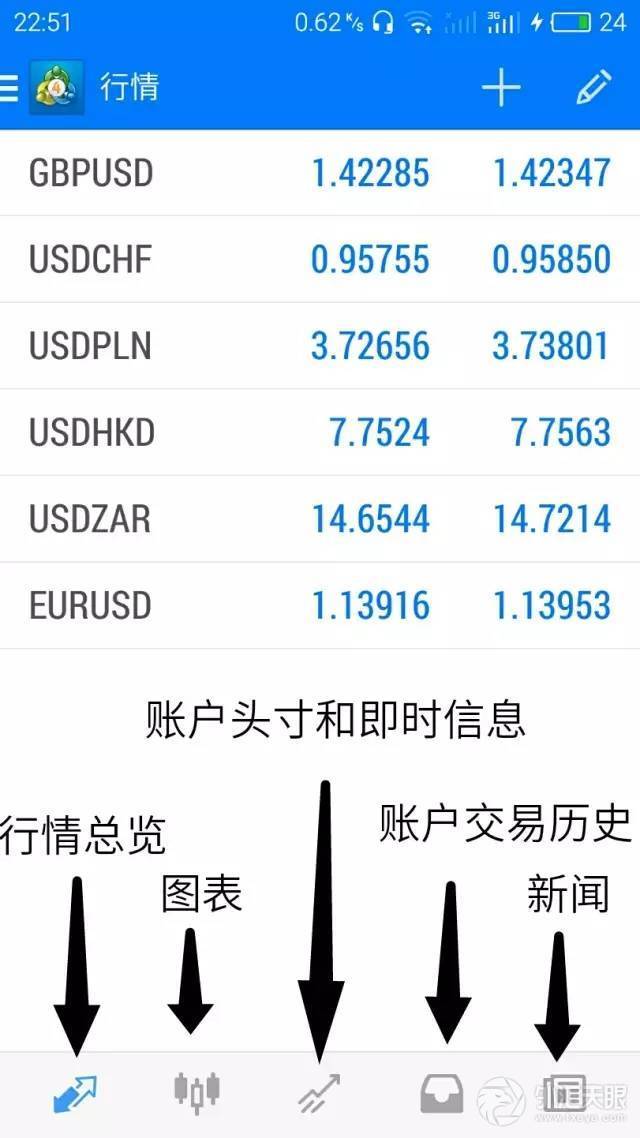Open the history tab with inbox icon
Screen dimensions: 640x1138
443,1093
